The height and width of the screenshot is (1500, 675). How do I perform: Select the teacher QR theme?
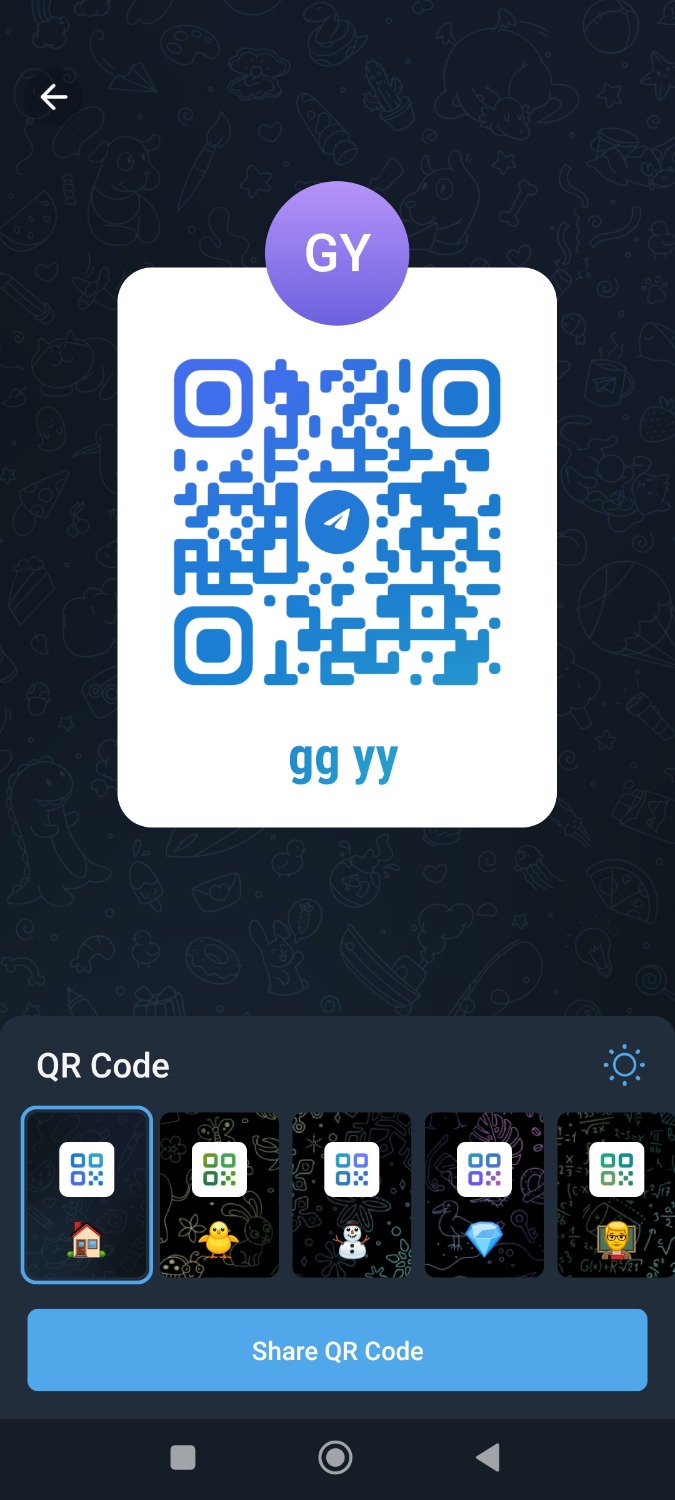point(615,1194)
